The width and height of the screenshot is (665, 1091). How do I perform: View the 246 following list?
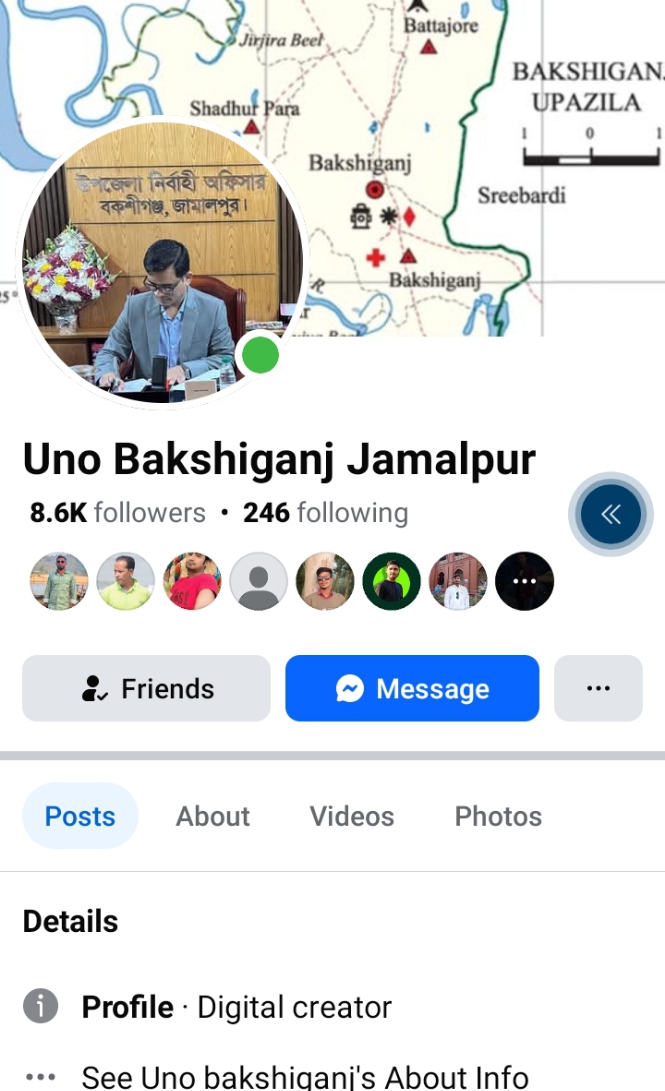pos(326,513)
